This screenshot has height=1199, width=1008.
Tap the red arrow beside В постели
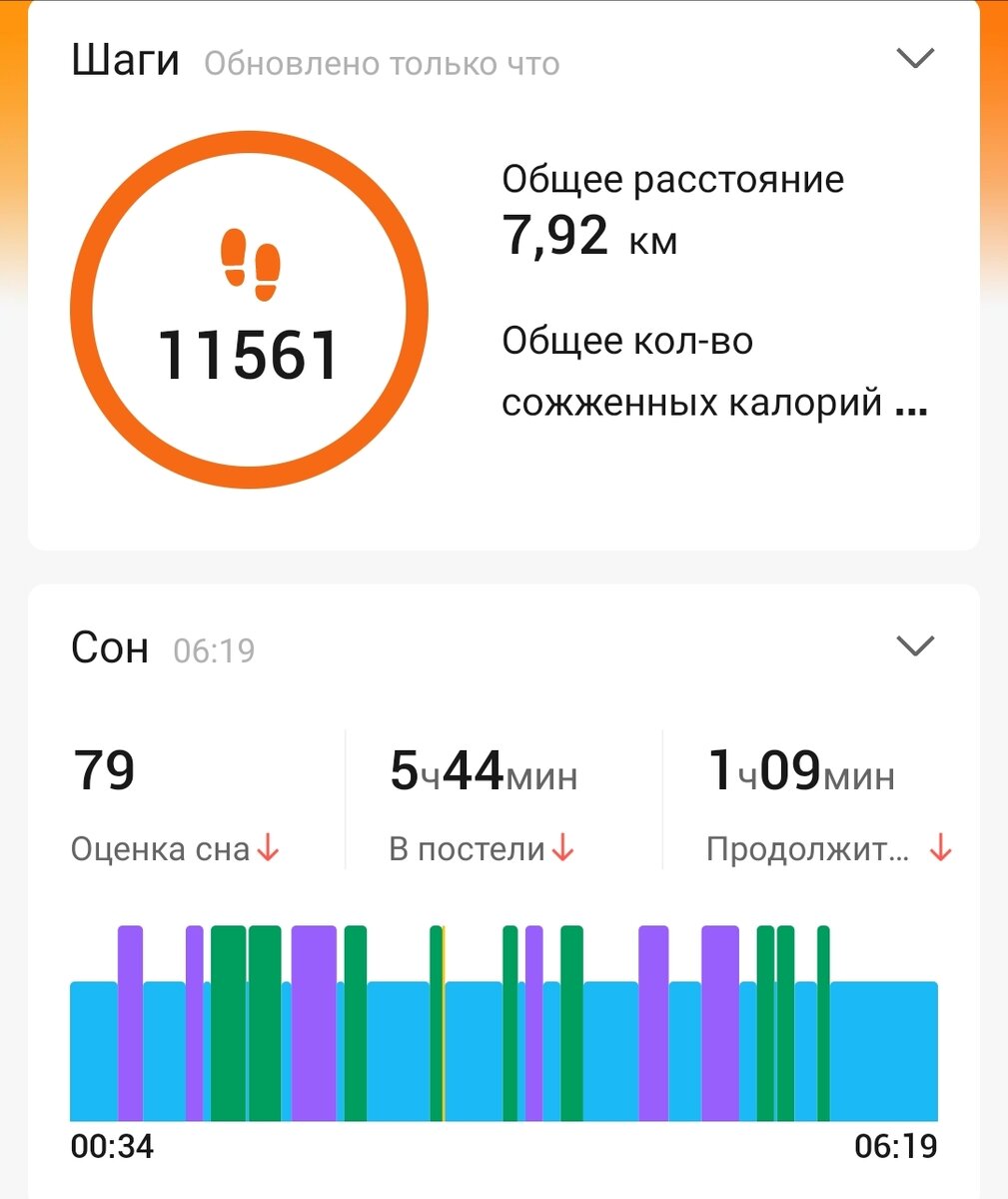point(564,851)
